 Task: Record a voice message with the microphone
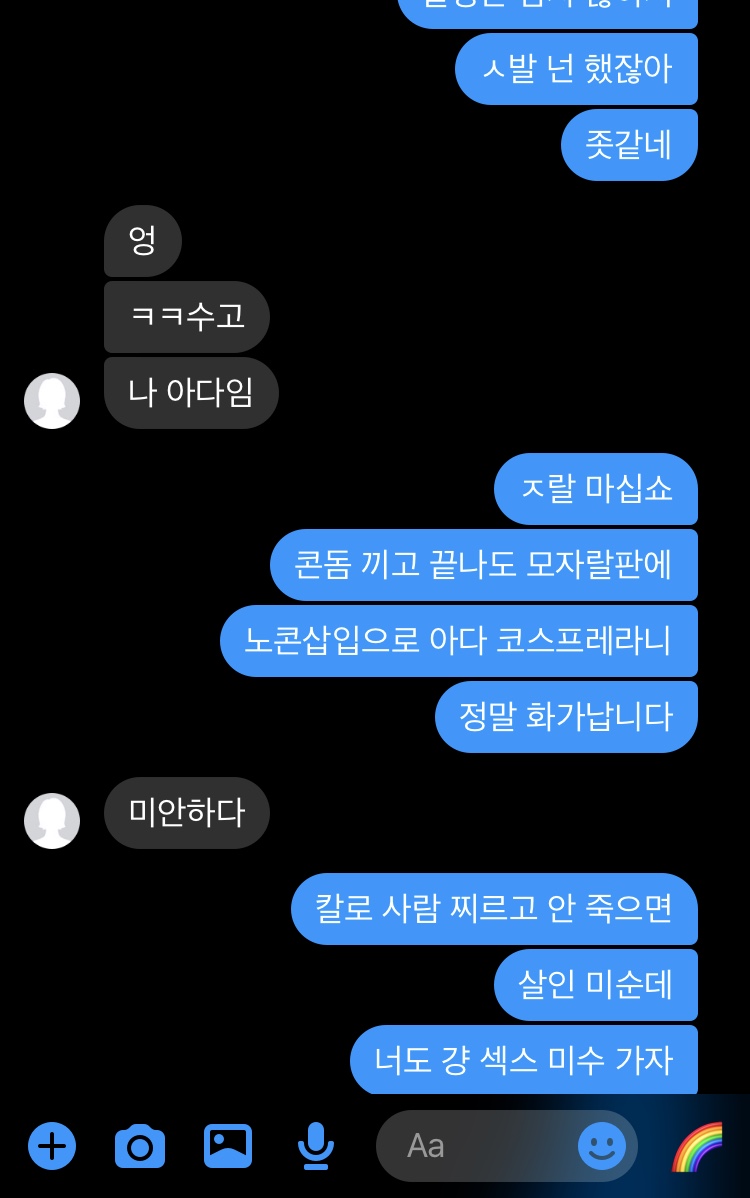[x=316, y=1146]
